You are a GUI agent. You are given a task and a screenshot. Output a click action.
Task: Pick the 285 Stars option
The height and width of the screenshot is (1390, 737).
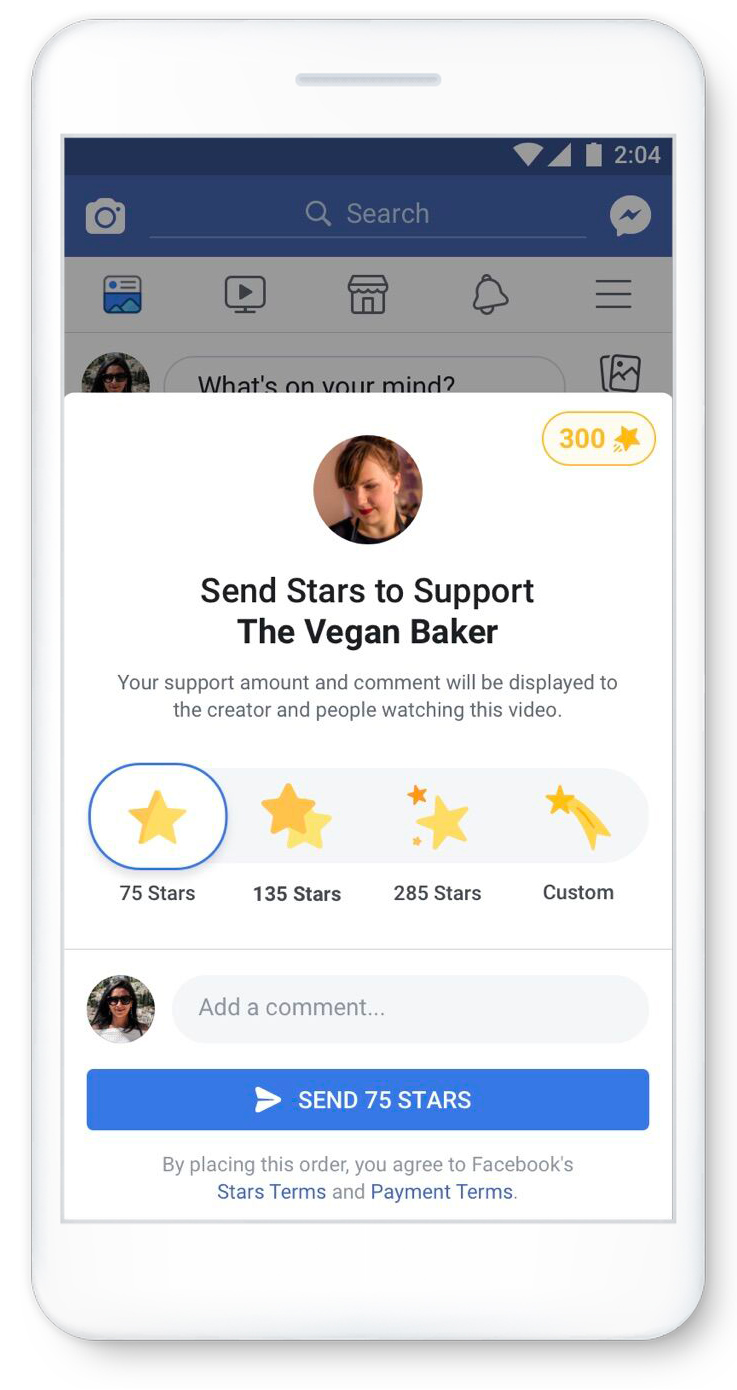tap(437, 817)
